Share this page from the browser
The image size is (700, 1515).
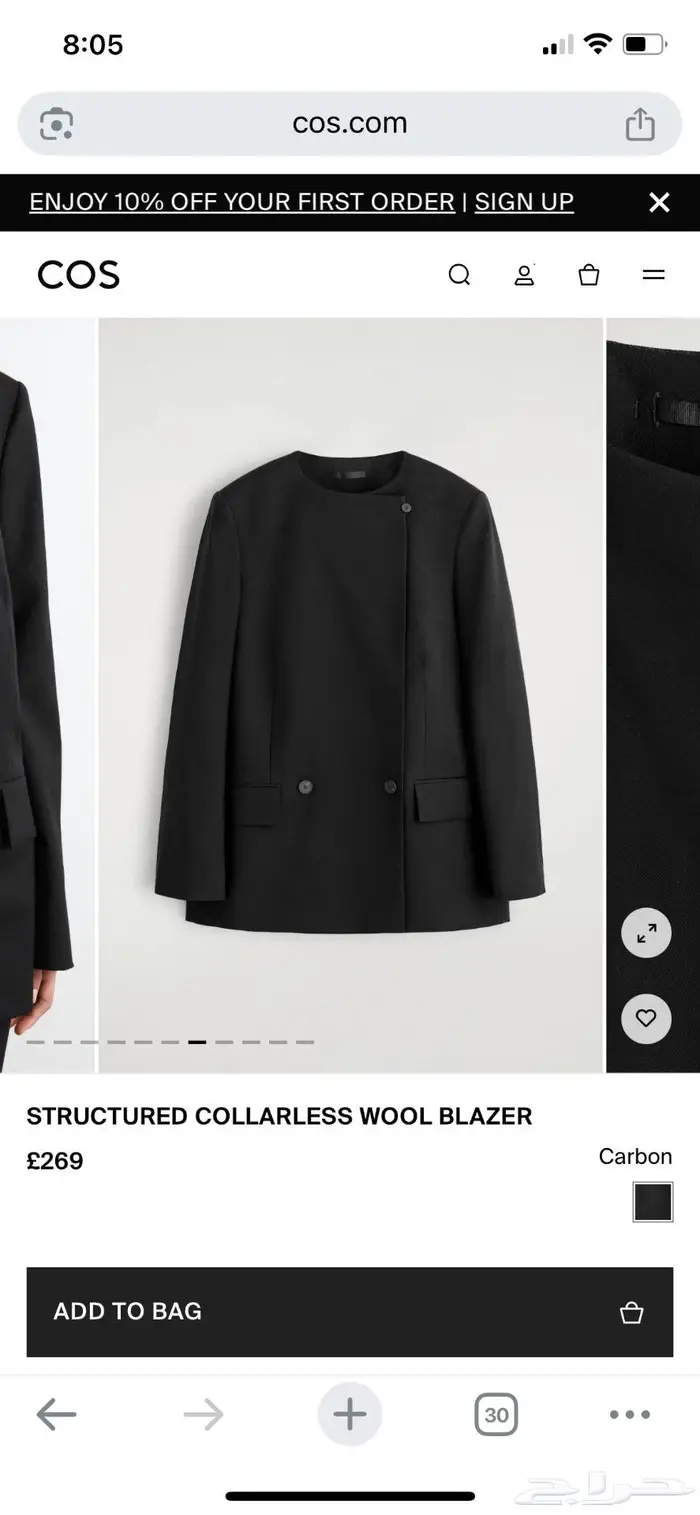click(640, 124)
